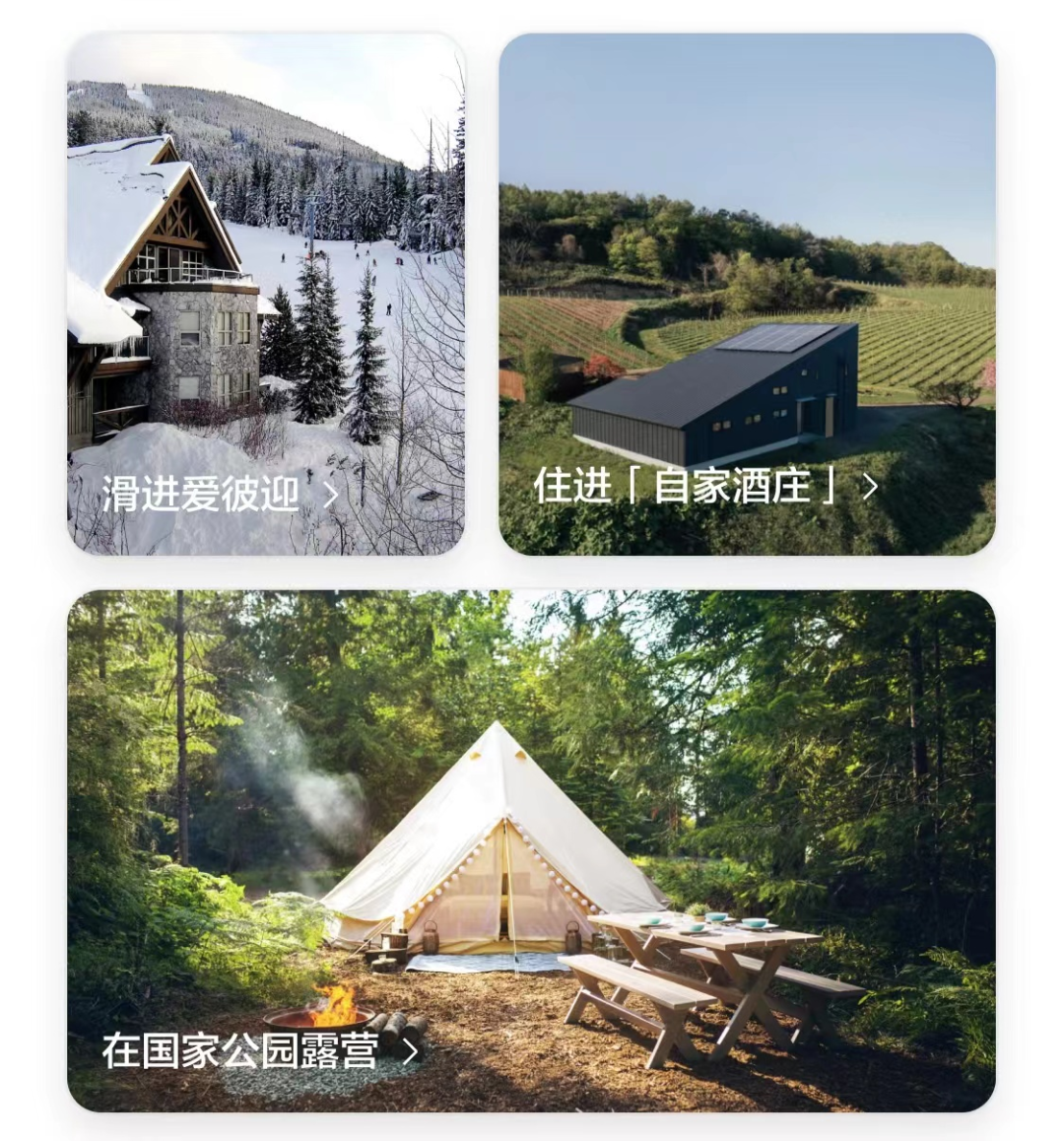Open the 滑进爱彼迎 ski cabin card
Screen dimensions: 1064x1141
(265, 294)
